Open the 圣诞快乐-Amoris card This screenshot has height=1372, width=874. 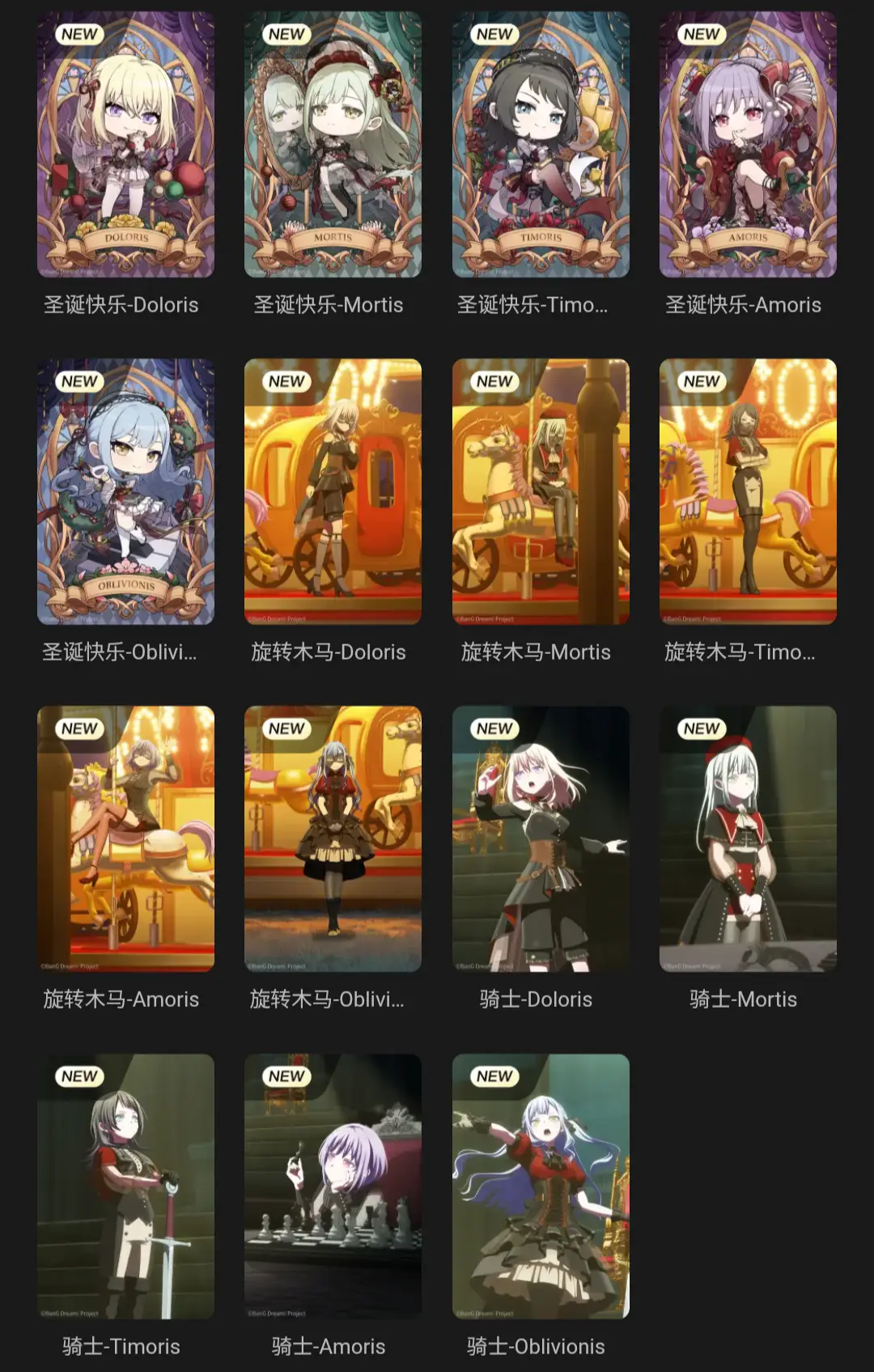[x=748, y=146]
